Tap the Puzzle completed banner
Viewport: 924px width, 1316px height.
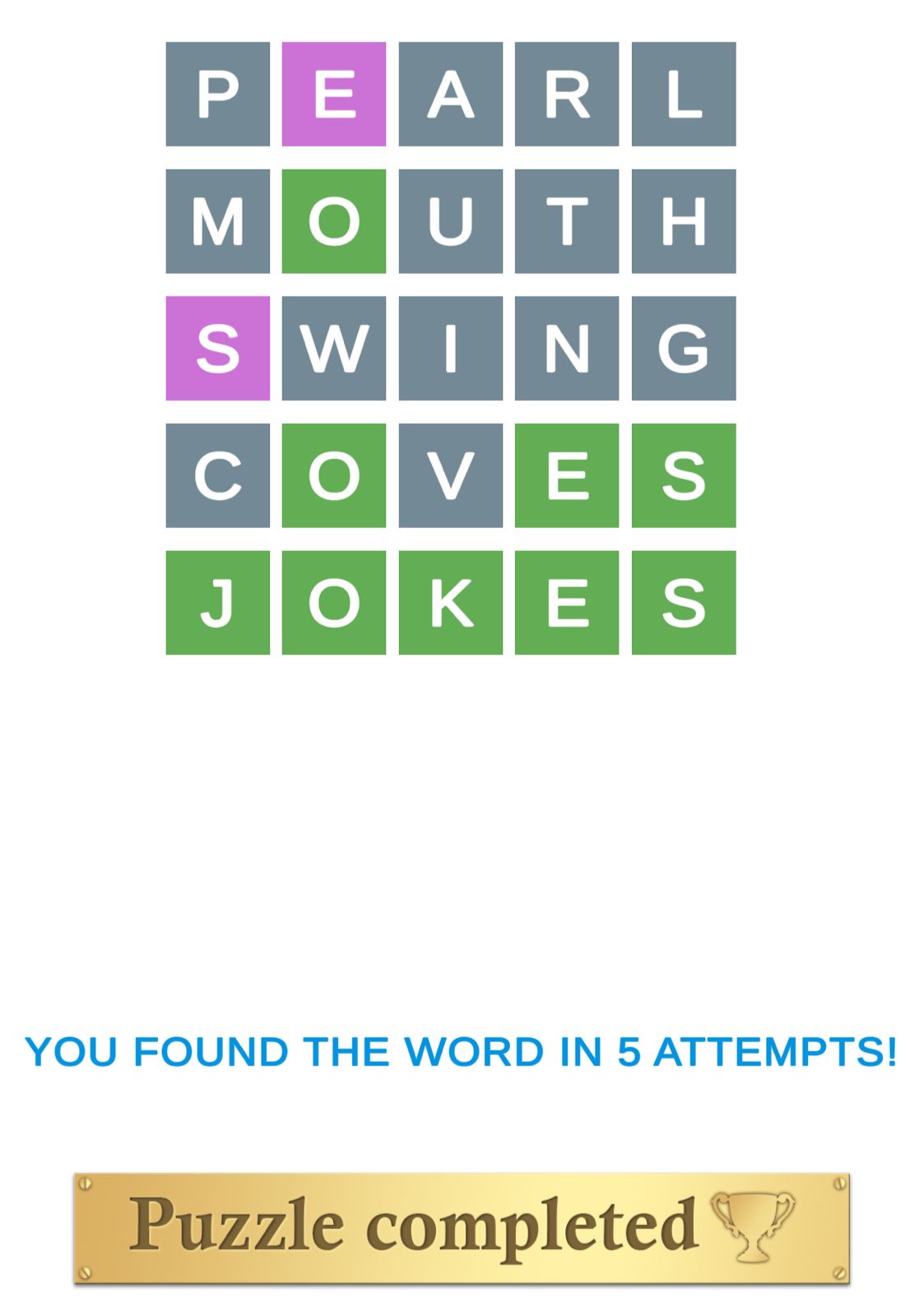pyautogui.click(x=462, y=1227)
